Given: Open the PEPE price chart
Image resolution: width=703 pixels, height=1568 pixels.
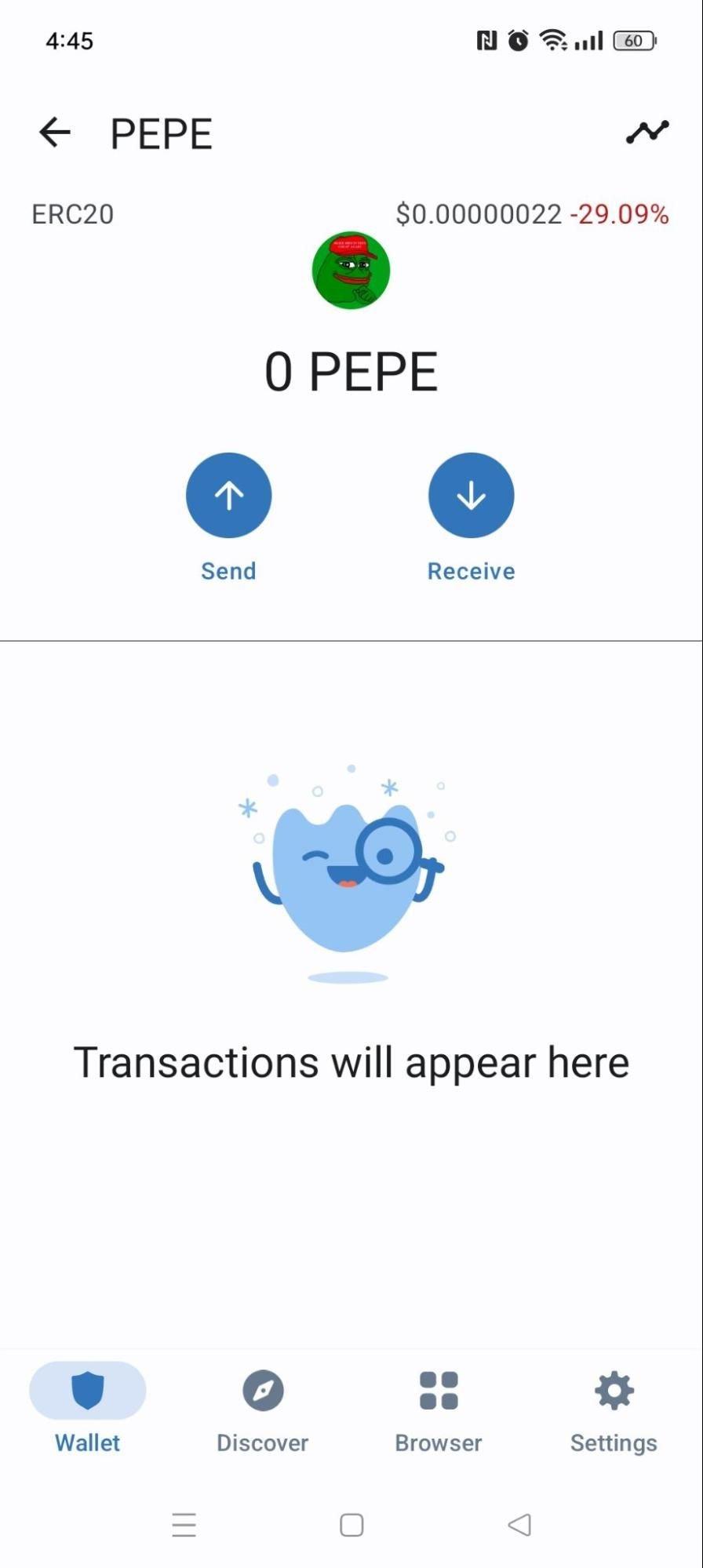Looking at the screenshot, I should coord(647,132).
